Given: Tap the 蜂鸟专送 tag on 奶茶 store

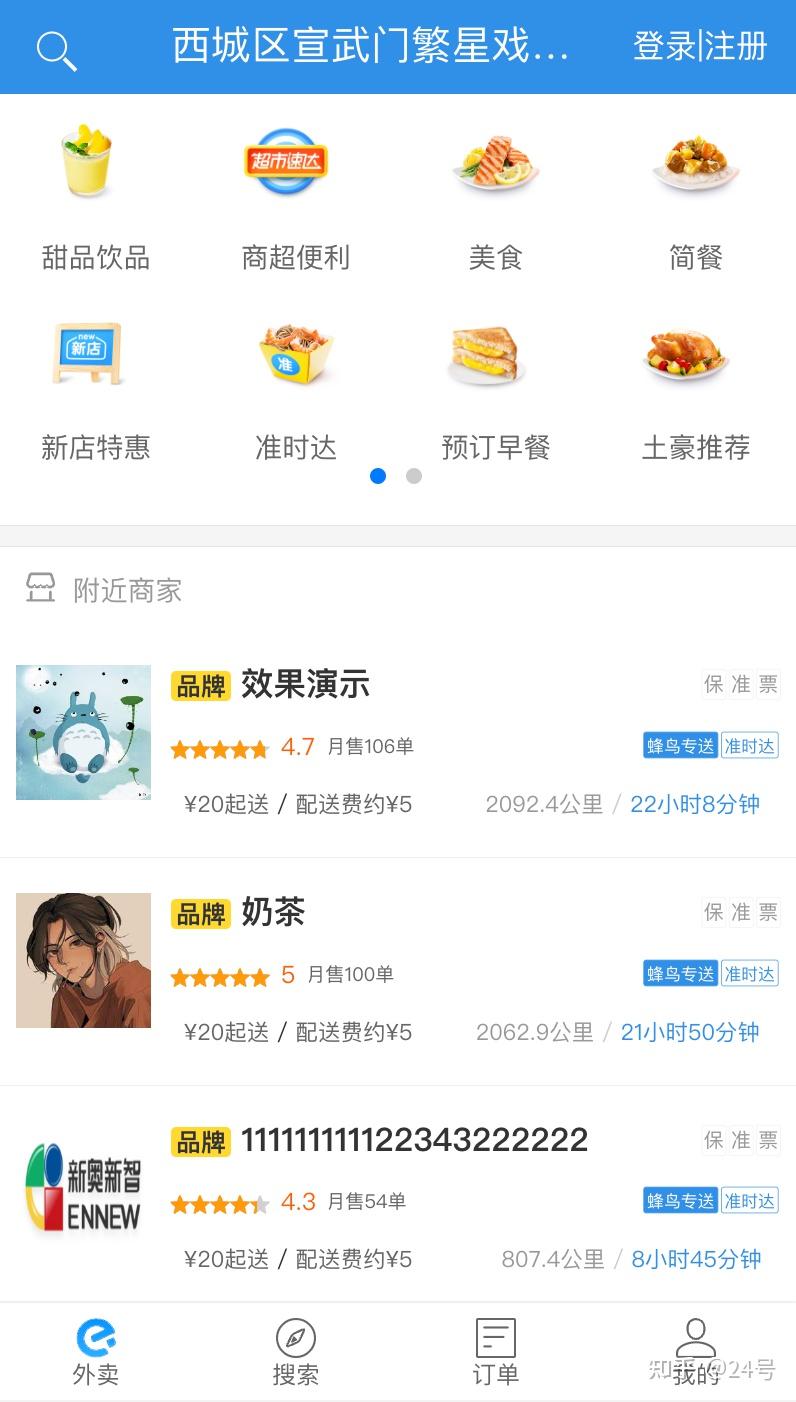Looking at the screenshot, I should point(679,973).
